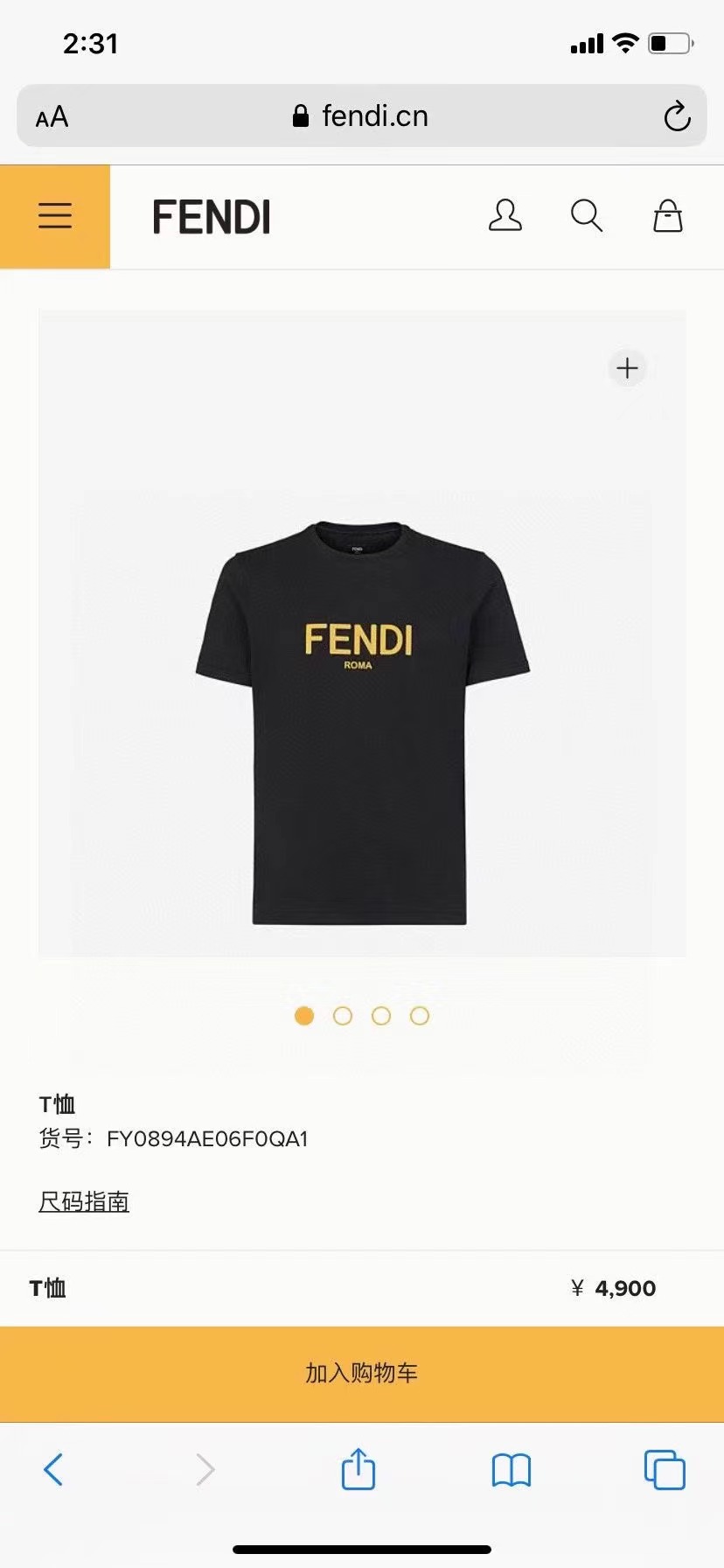Open the search magnifier
The height and width of the screenshot is (1568, 724).
[586, 215]
